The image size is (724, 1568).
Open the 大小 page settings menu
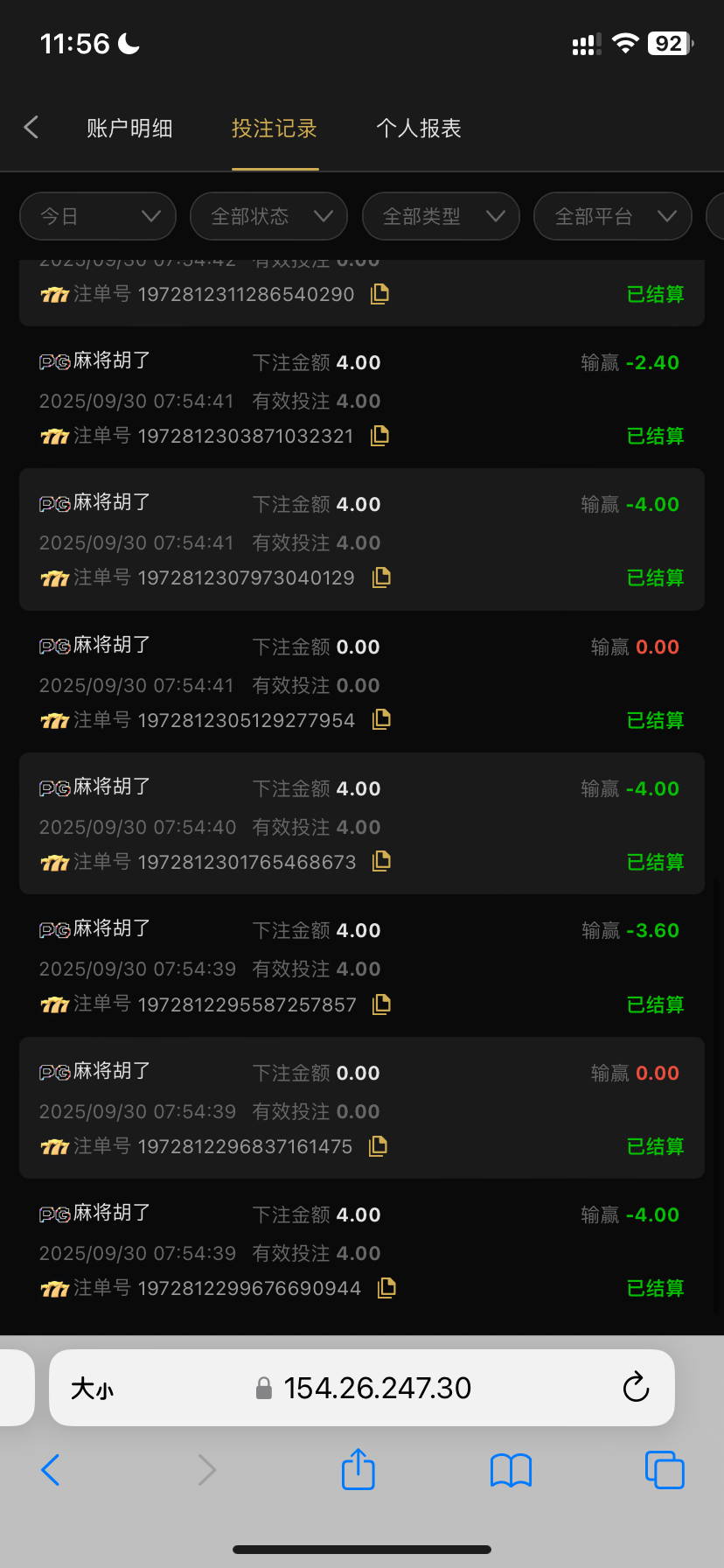[x=93, y=1389]
